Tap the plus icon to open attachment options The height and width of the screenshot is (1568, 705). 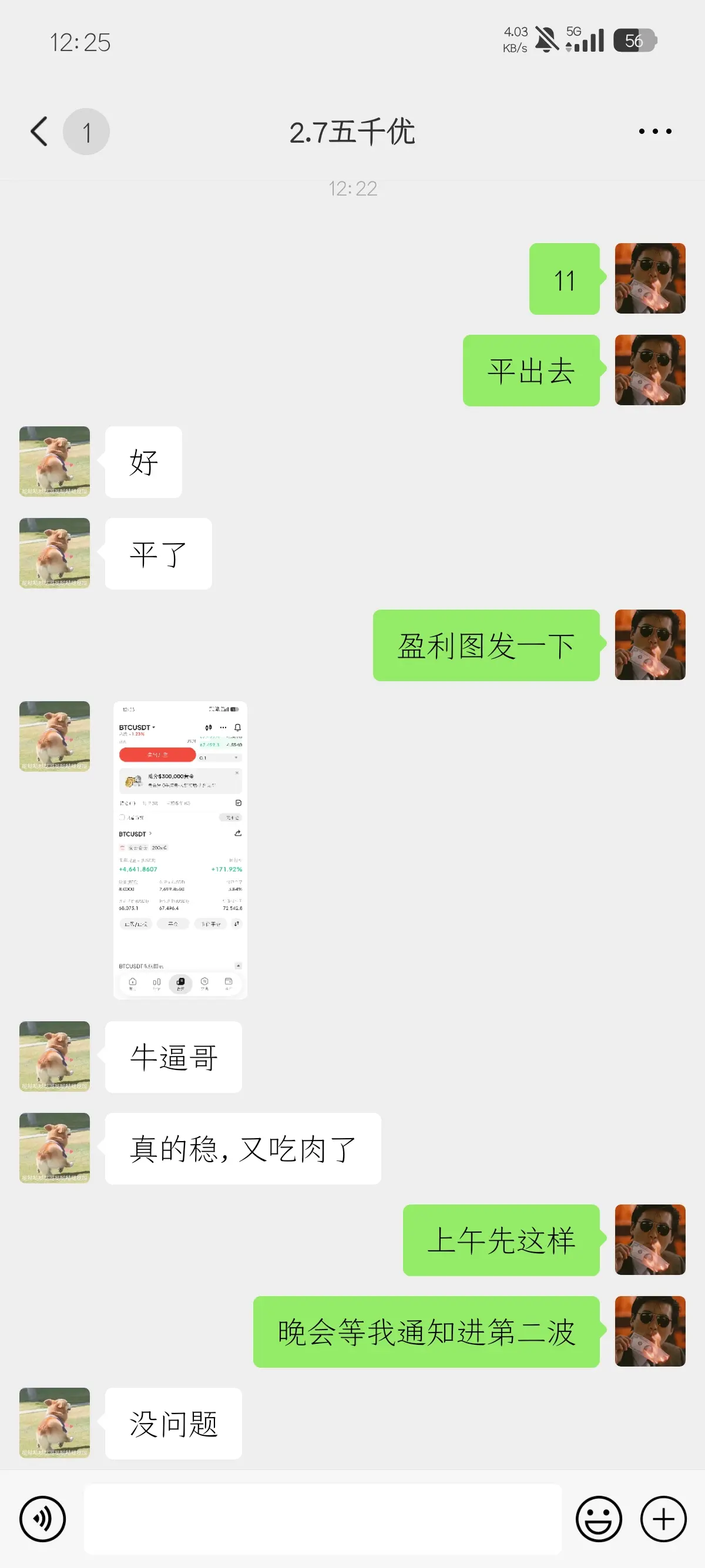[x=663, y=1518]
